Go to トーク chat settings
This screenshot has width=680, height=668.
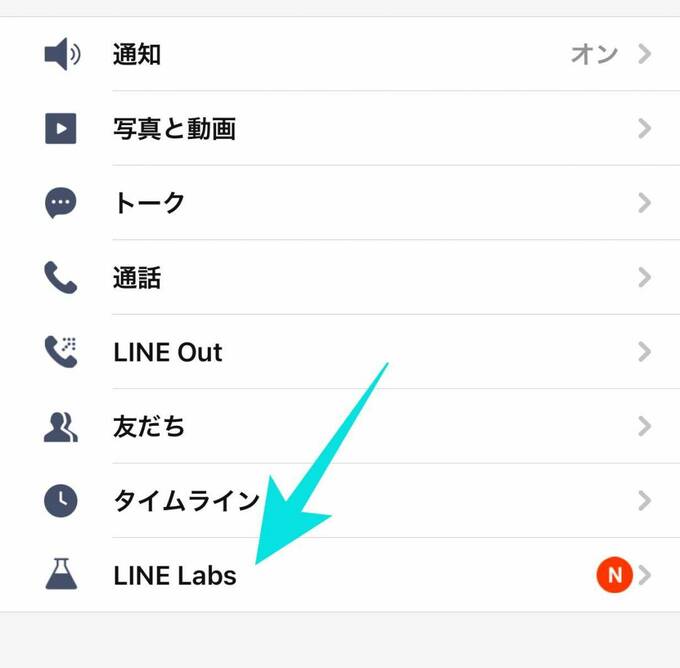(x=340, y=203)
